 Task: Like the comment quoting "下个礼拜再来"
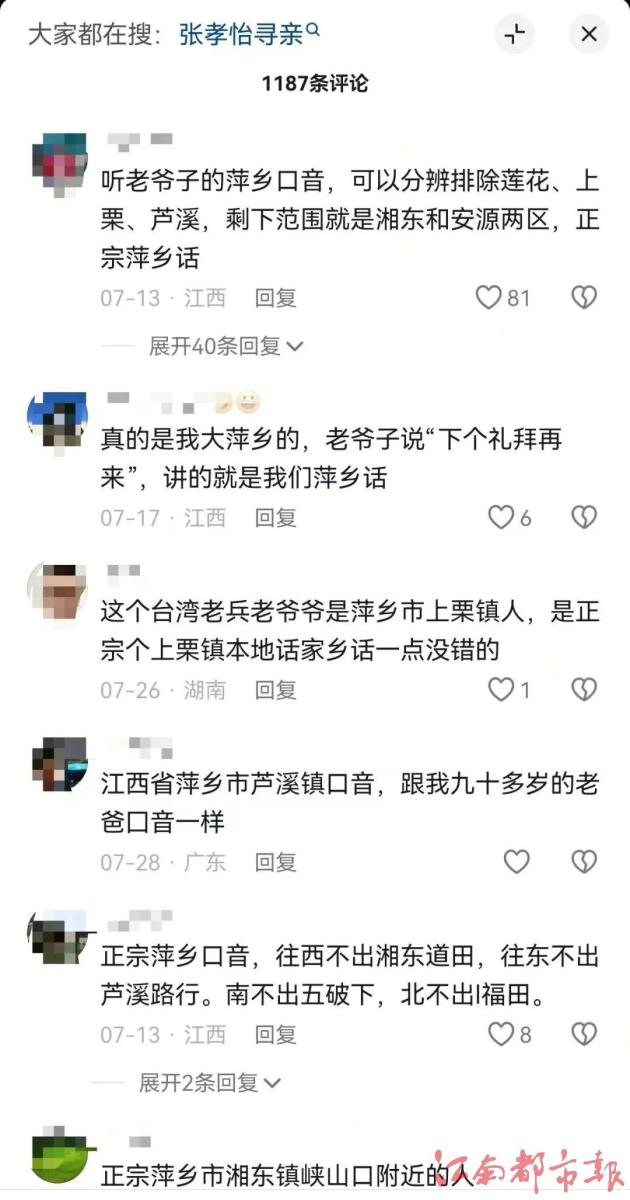[500, 517]
